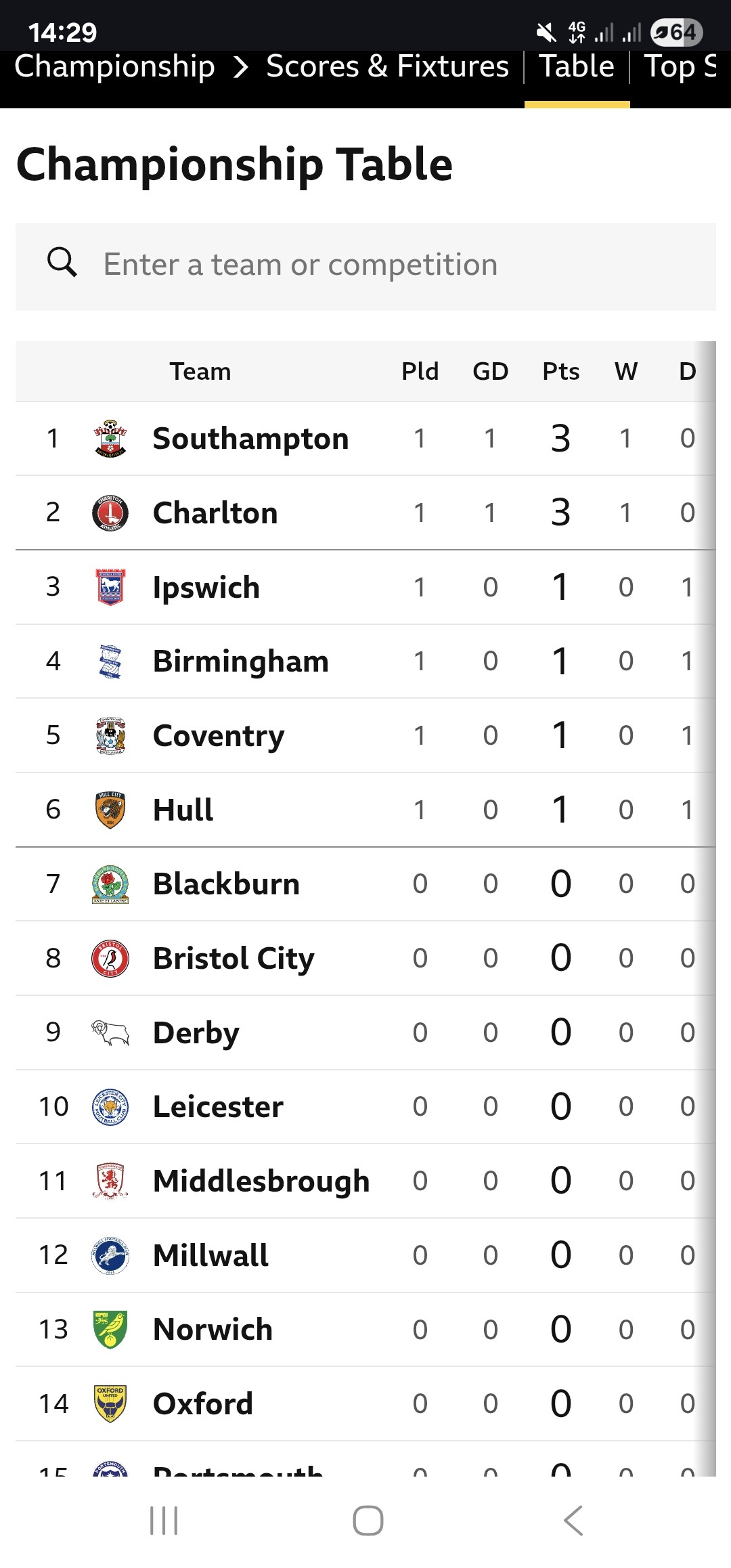View Blackburn team page
The width and height of the screenshot is (731, 1568).
tap(226, 884)
